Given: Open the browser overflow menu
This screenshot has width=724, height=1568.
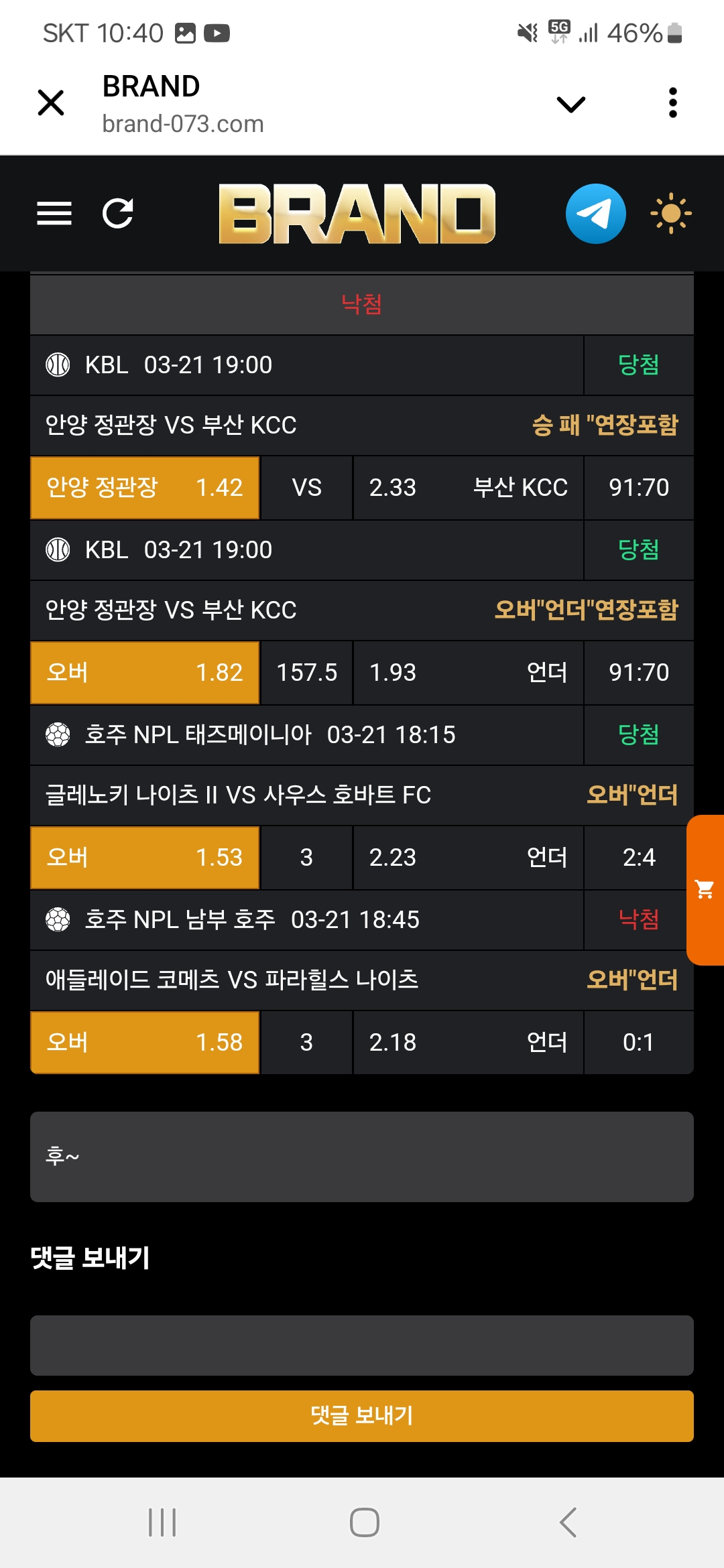Looking at the screenshot, I should coord(672,103).
